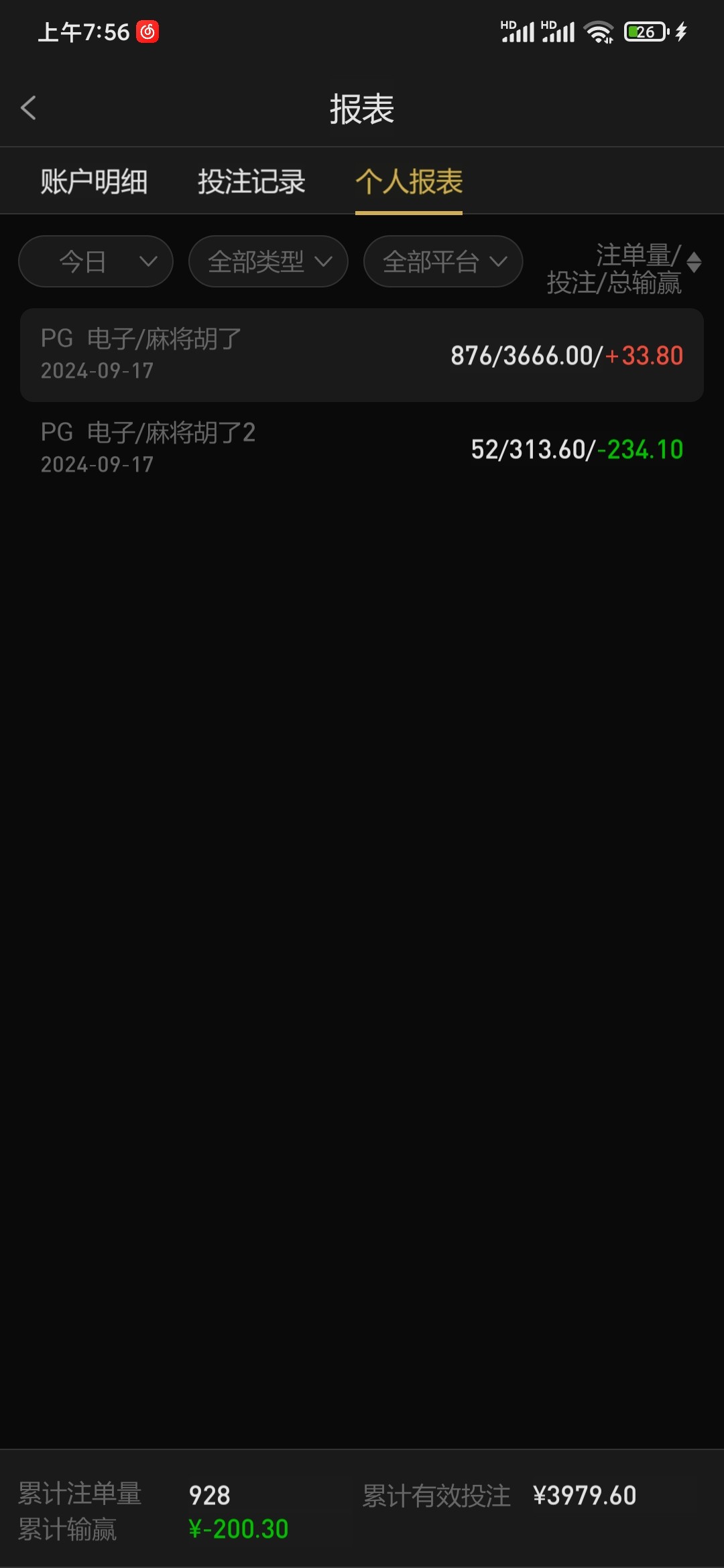Expand the 全部类型 filter dropdown

pos(268,261)
